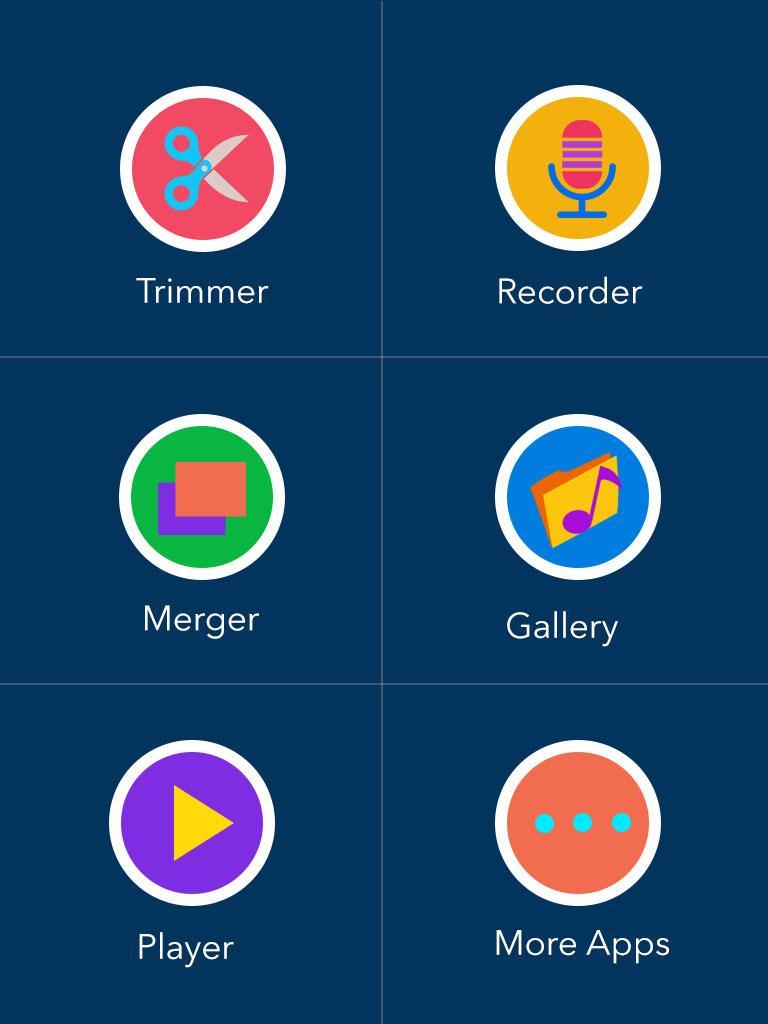This screenshot has height=1024, width=768.
Task: Click the Merger label text
Action: (x=201, y=618)
